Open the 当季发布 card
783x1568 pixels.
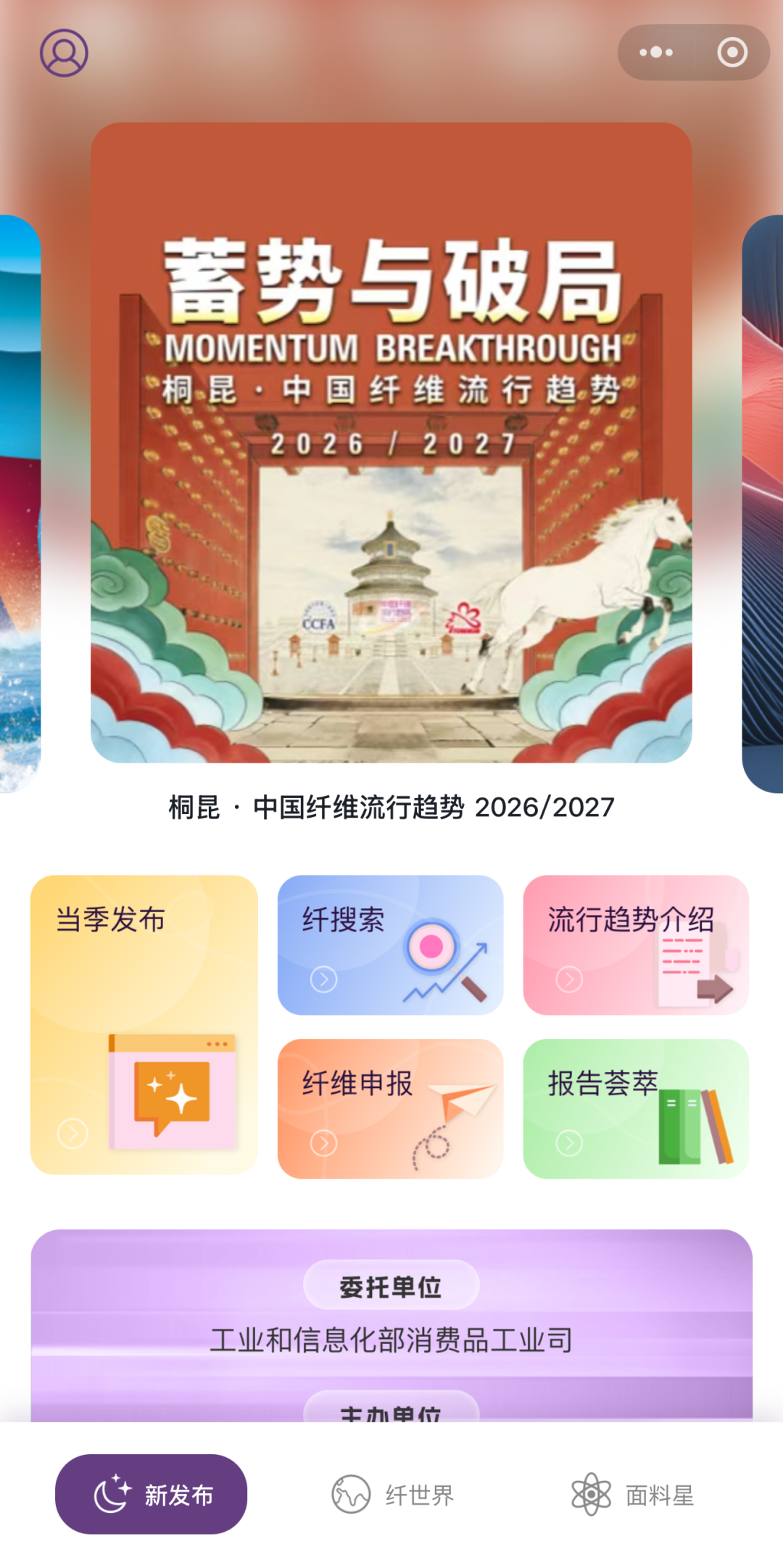click(x=144, y=1024)
